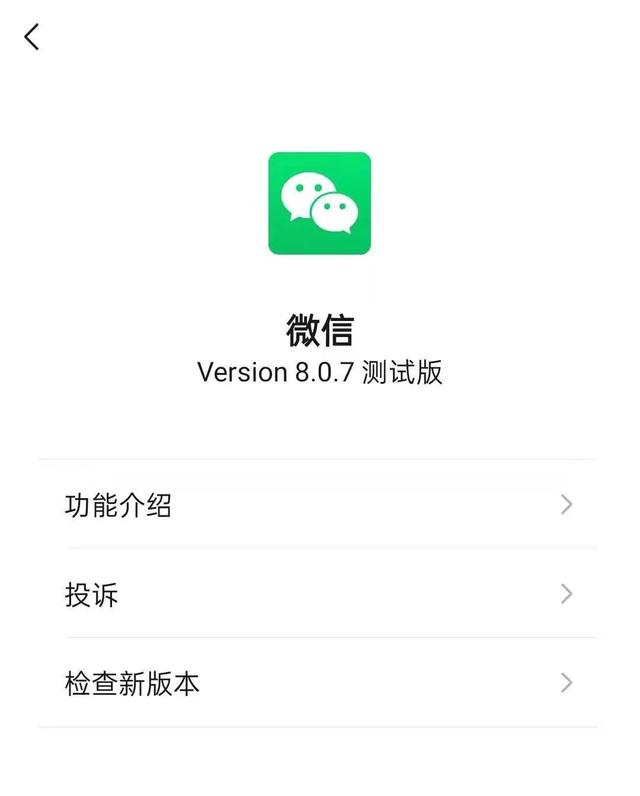Go back using the top-left arrow
Viewport: 640px width, 796px height.
pos(32,37)
